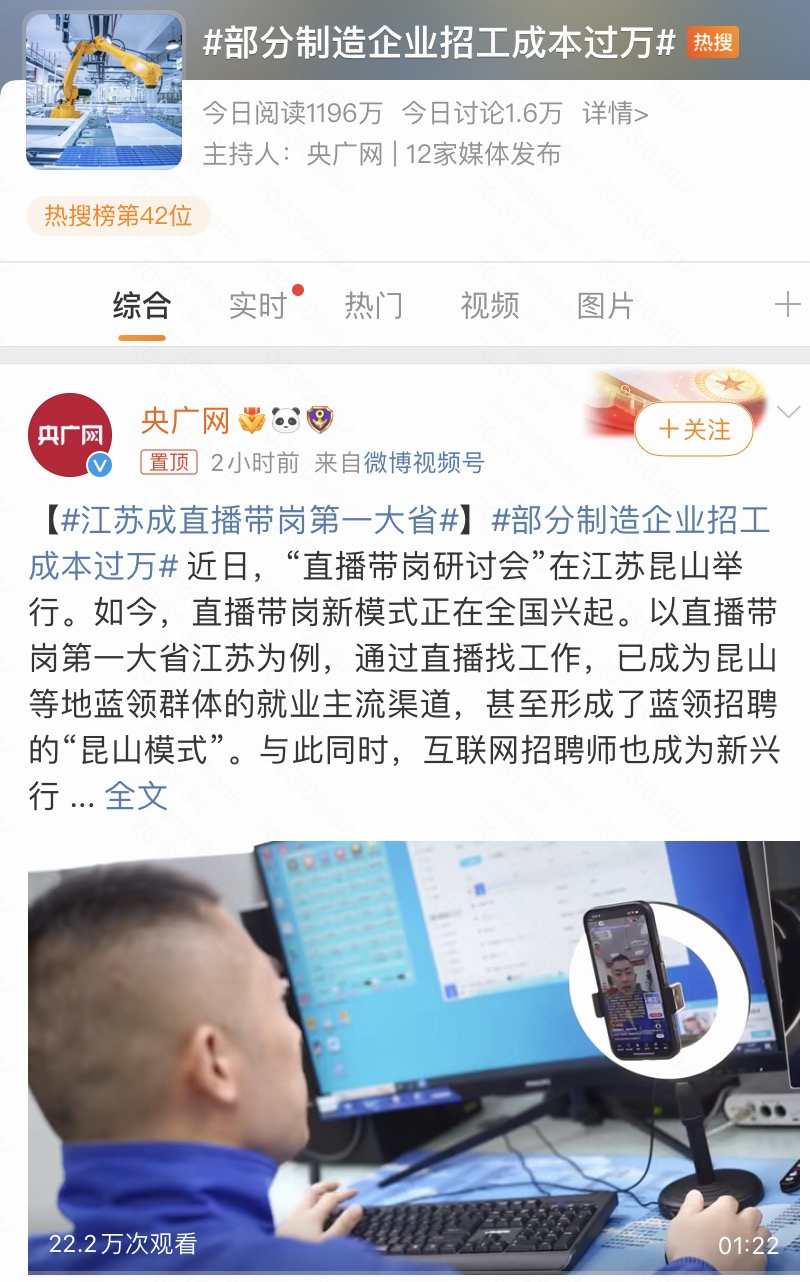Open the 全文 link to read full post
The image size is (810, 1282).
pyautogui.click(x=136, y=795)
